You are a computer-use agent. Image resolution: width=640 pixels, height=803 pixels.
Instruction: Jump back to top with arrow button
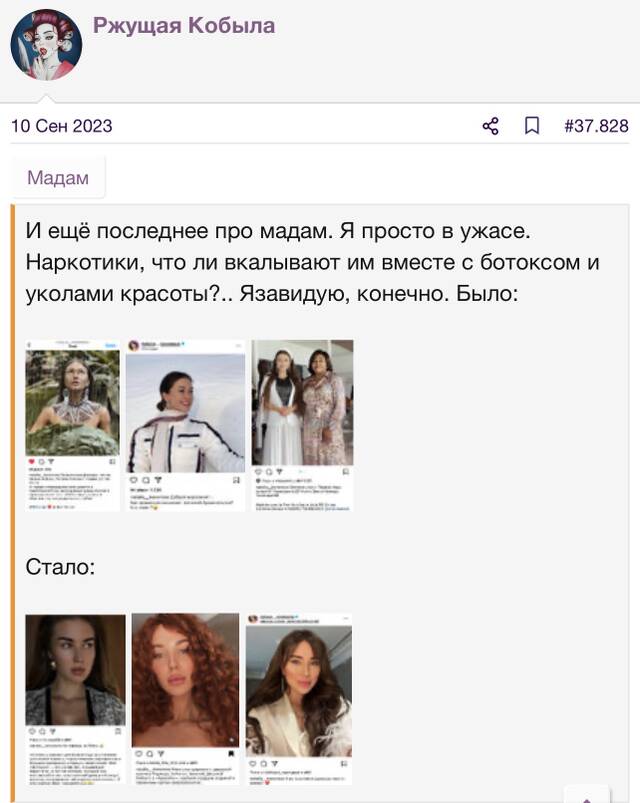pyautogui.click(x=587, y=795)
